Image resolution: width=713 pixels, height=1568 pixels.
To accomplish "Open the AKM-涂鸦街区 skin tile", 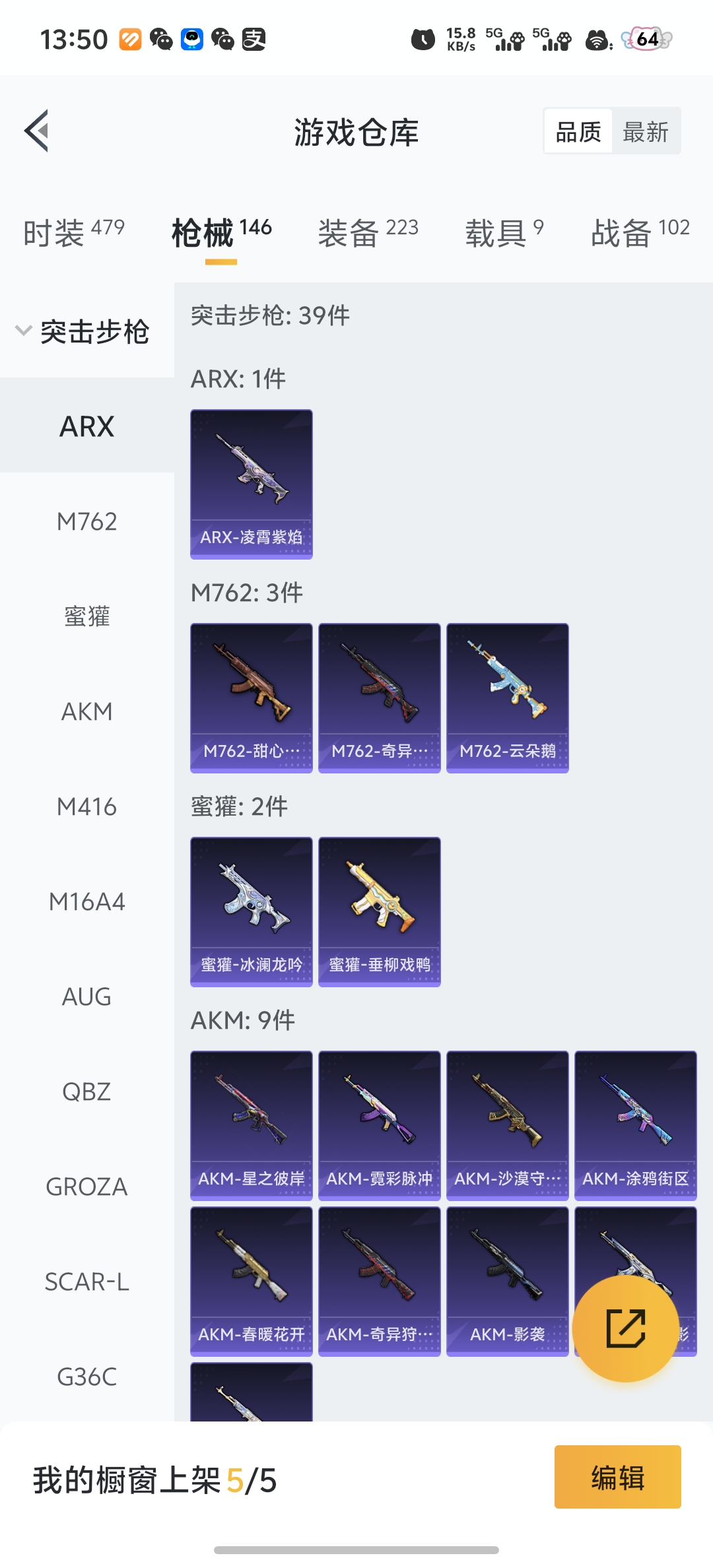I will point(636,1125).
